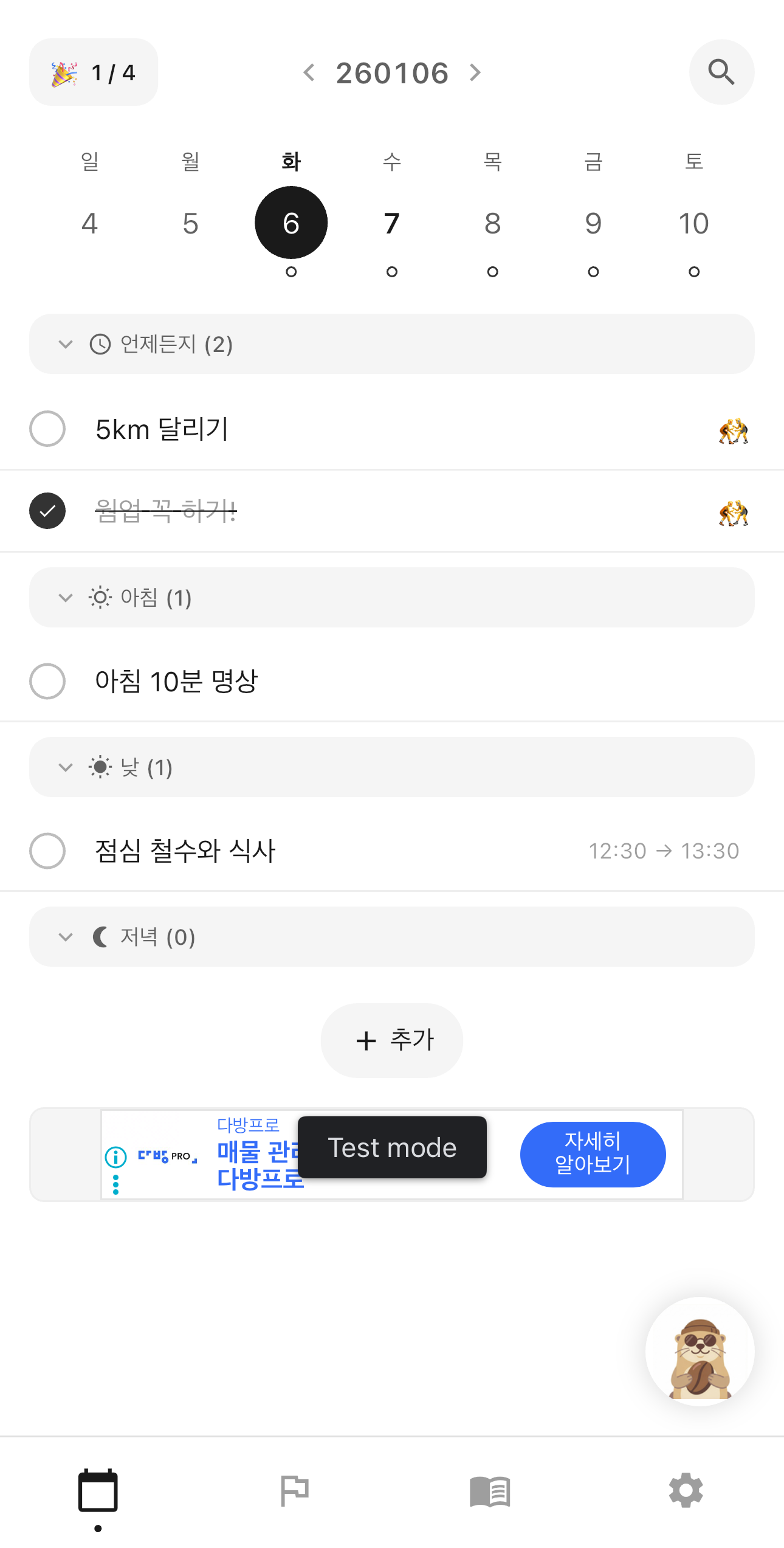
Task: Click the party popper 1/4 progress badge
Action: tap(92, 72)
